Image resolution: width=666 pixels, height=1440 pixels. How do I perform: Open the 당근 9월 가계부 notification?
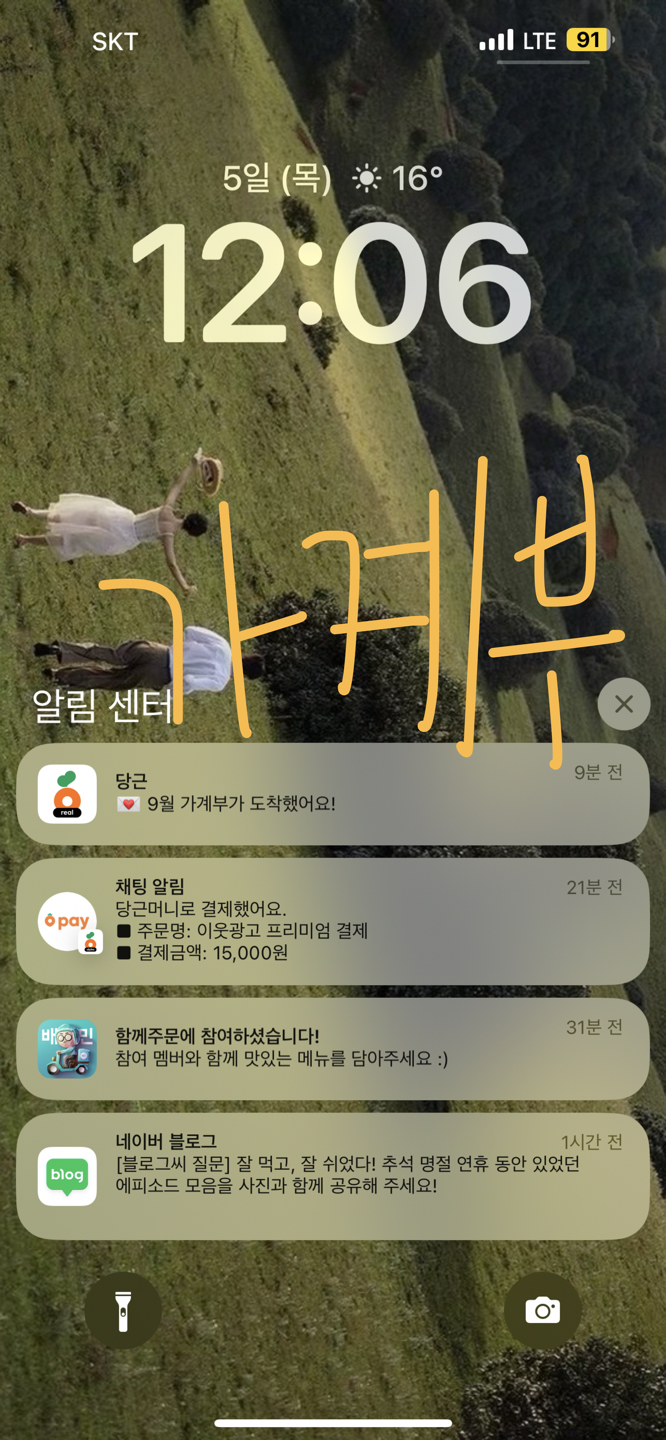333,794
